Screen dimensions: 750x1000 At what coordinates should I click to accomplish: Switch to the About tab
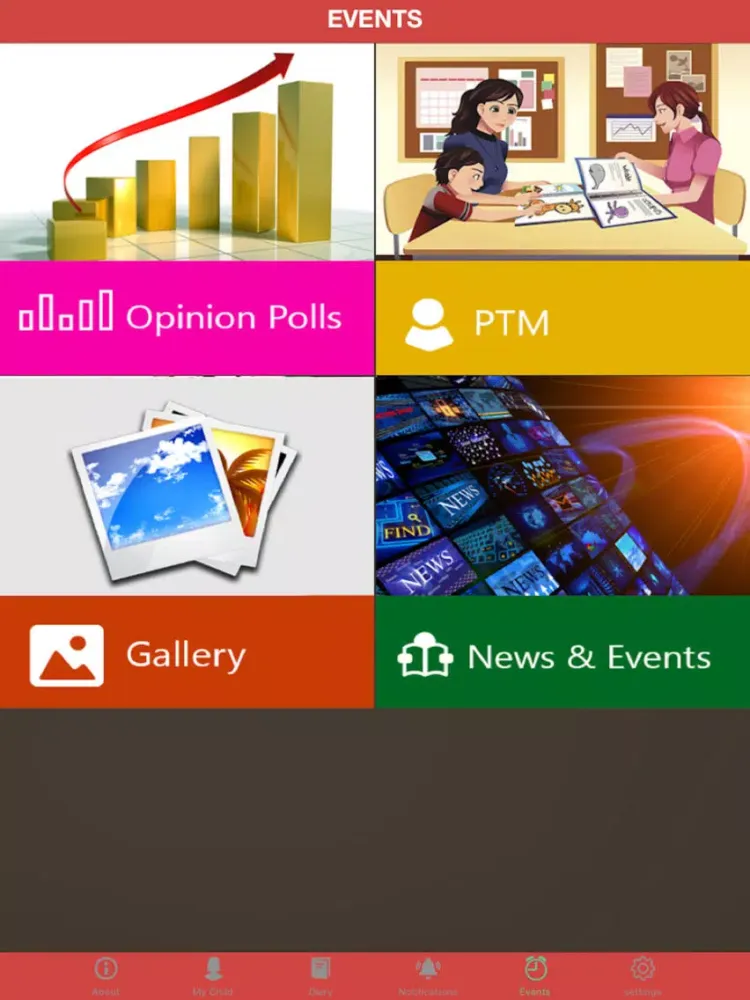105,974
